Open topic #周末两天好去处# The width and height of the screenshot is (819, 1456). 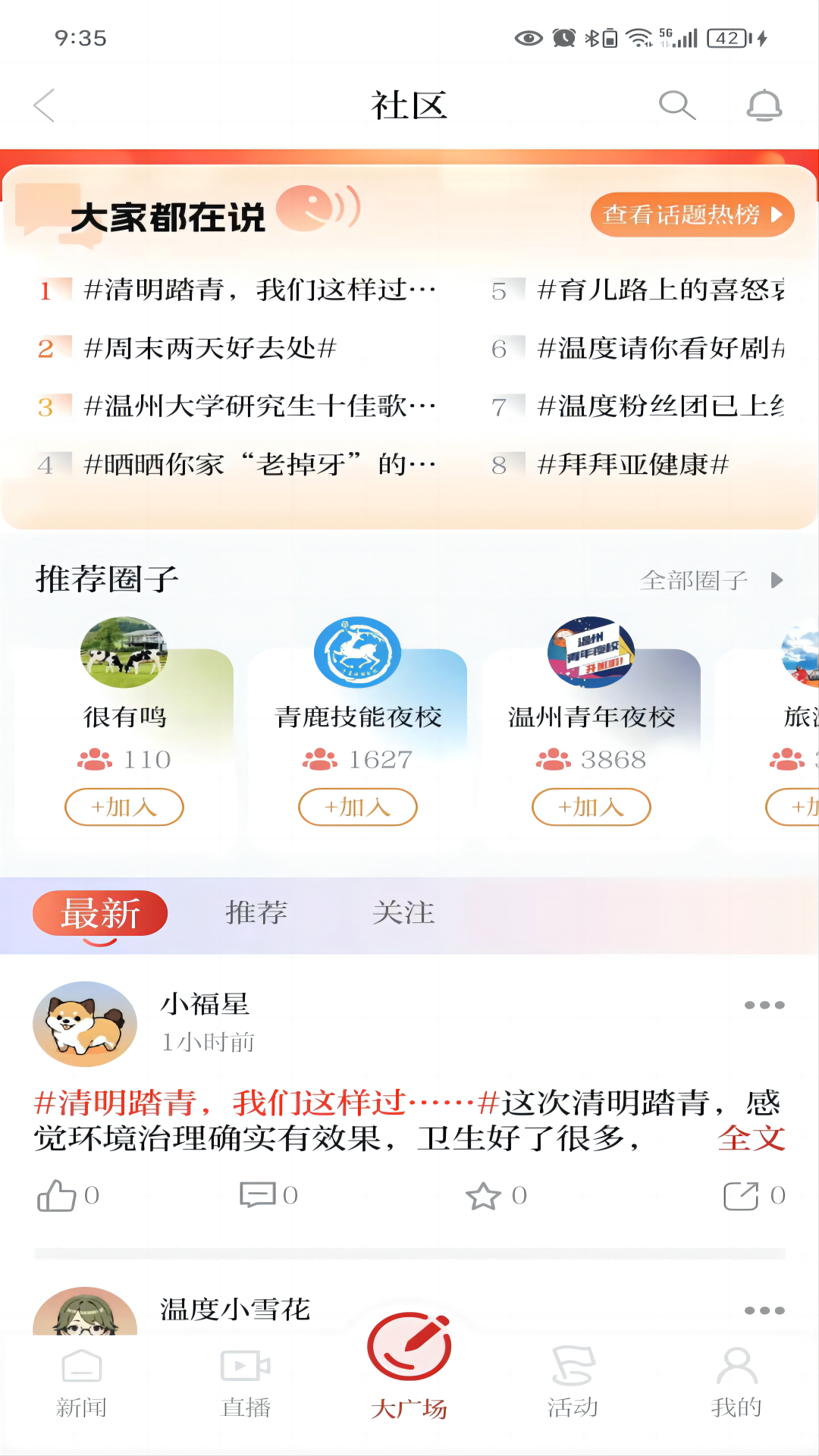coord(209,348)
